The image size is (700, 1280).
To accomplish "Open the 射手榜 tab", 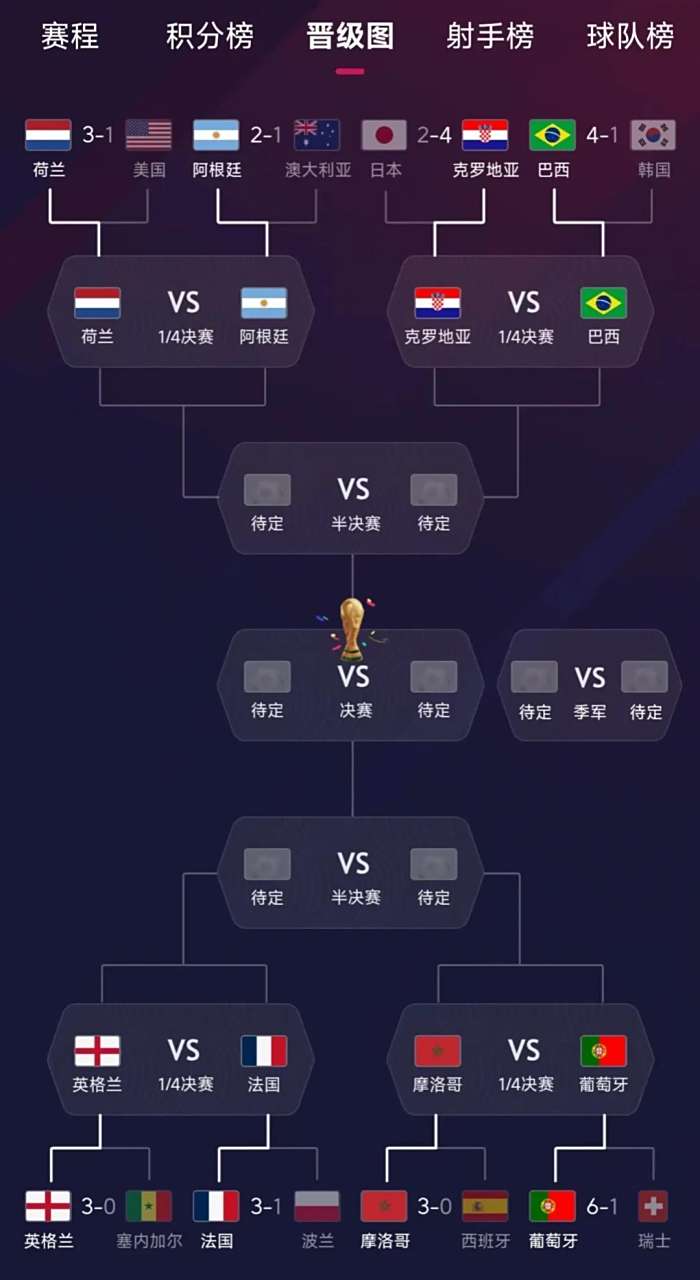I will tap(490, 37).
